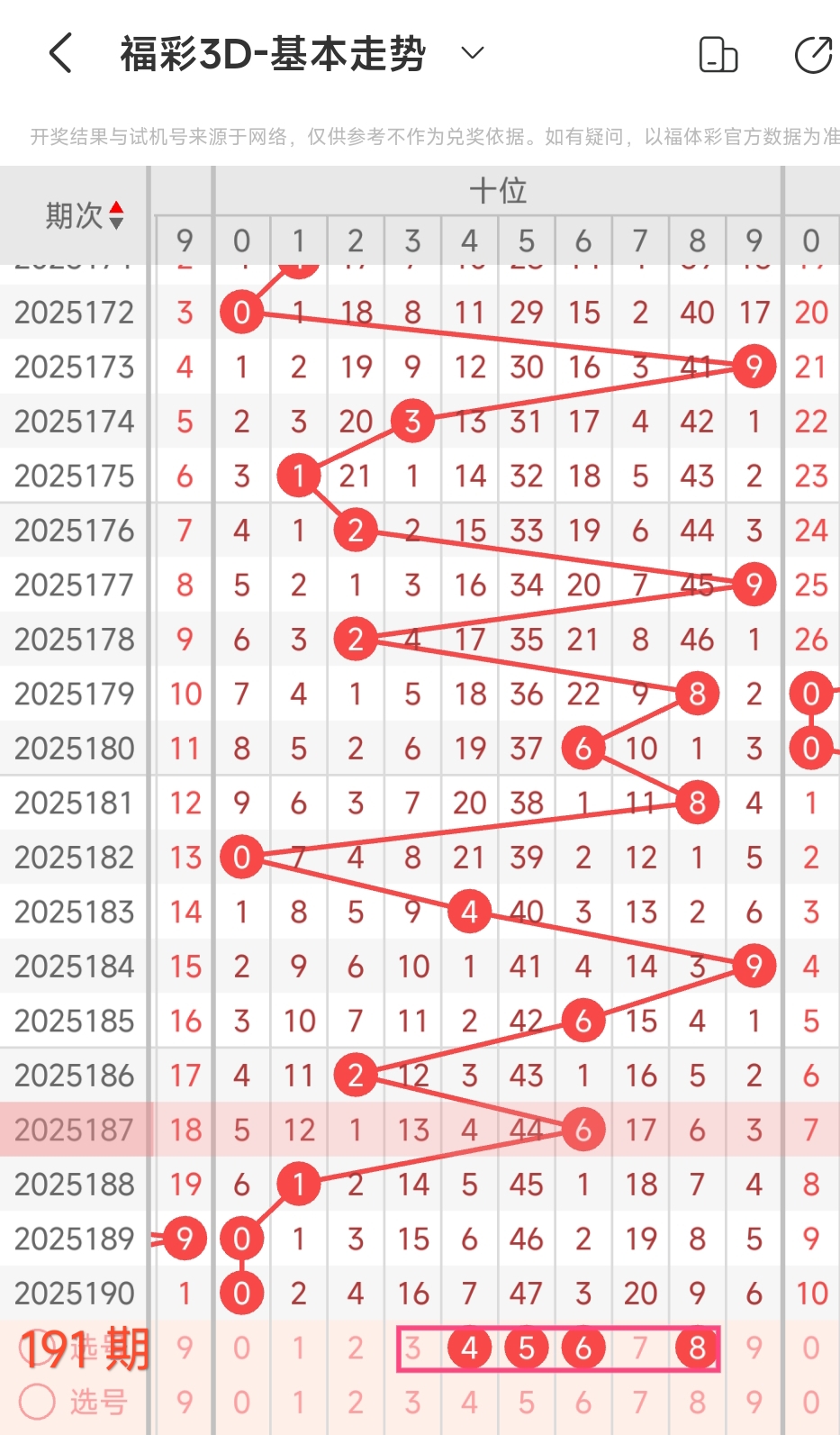This screenshot has height=1435, width=840.
Task: Sort draws by 期次 column
Action: (x=86, y=215)
